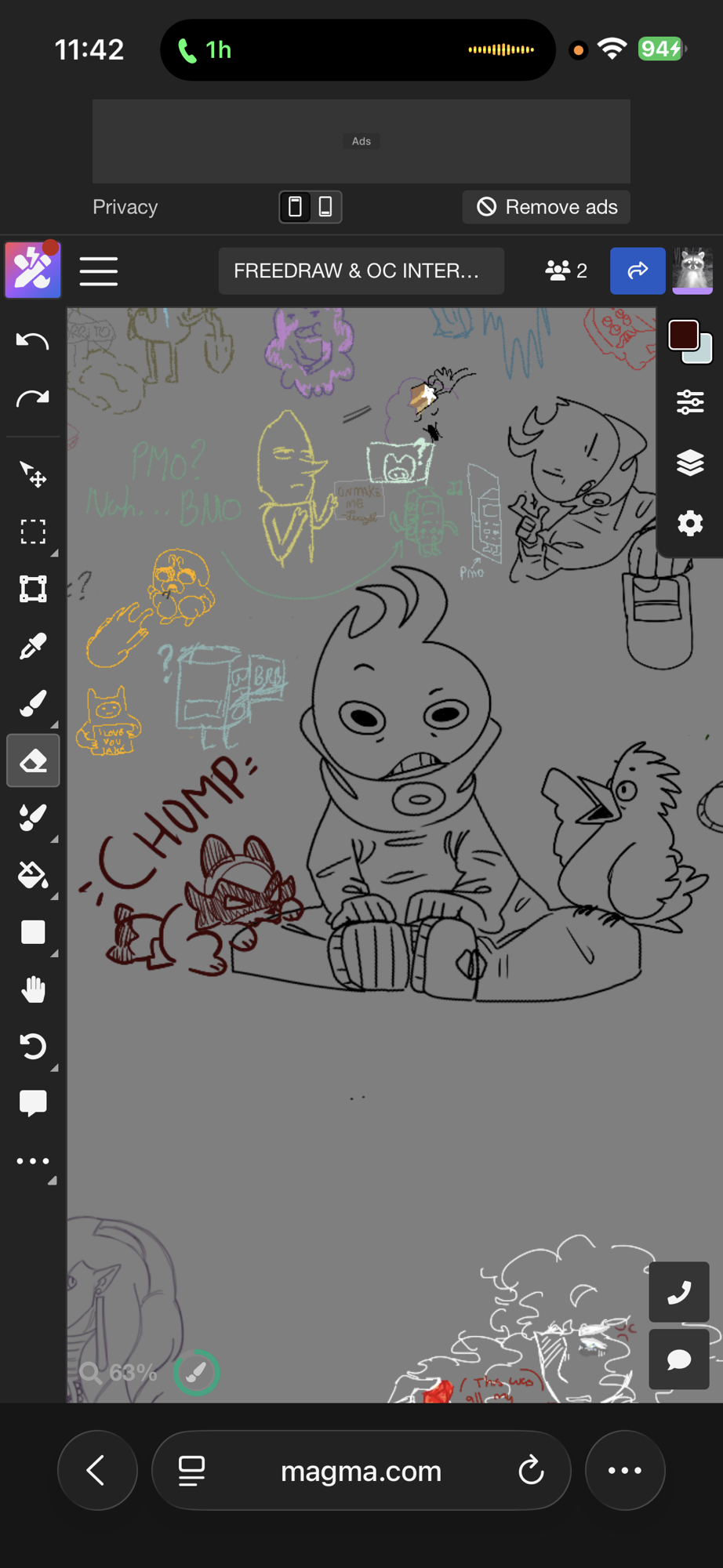723x1568 pixels.
Task: Open the primary color swatch
Action: tap(684, 336)
